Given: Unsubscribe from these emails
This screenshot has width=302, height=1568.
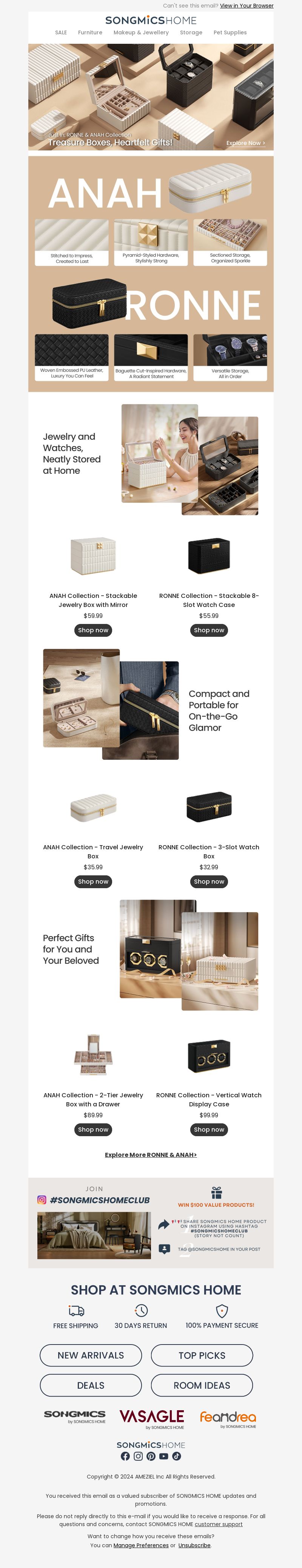Looking at the screenshot, I should (194, 1545).
